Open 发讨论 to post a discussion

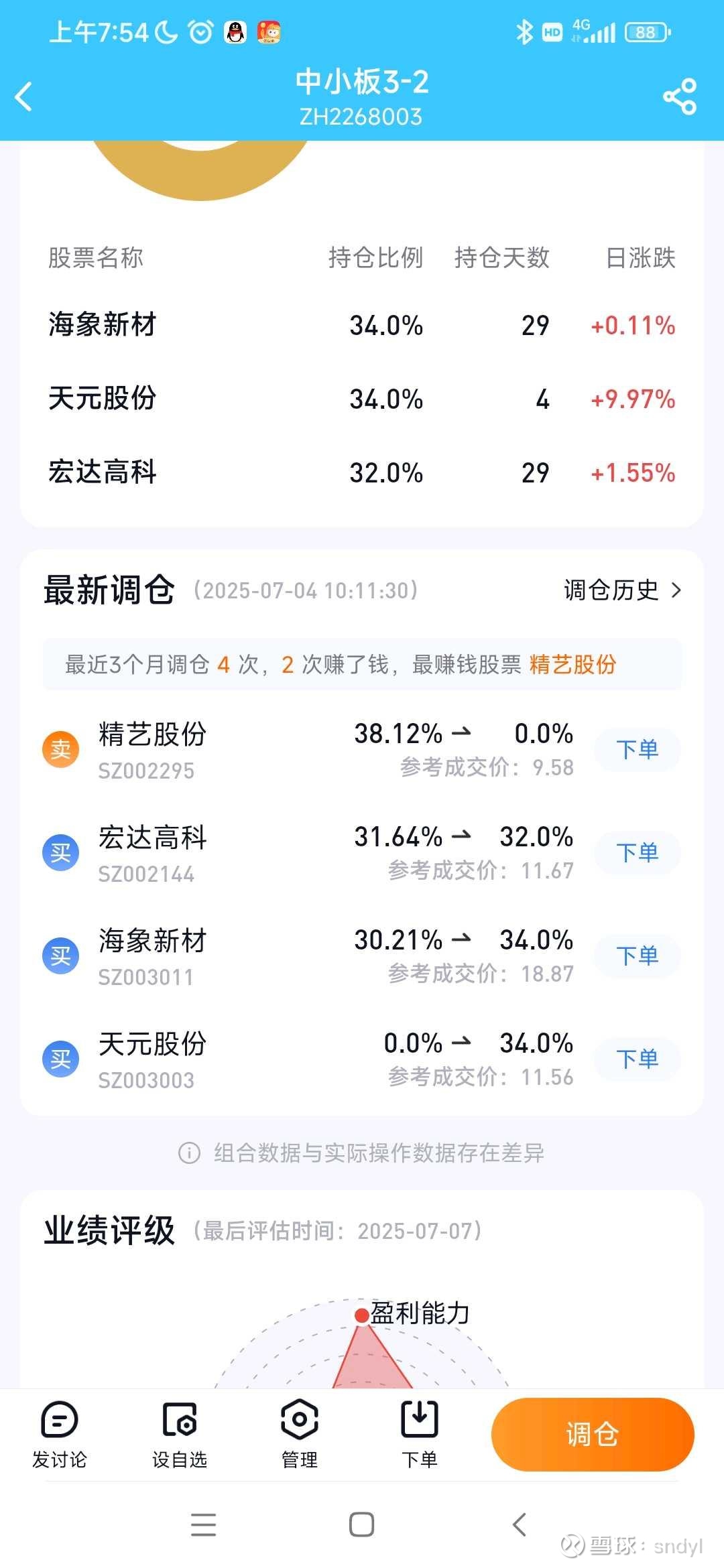[x=60, y=1435]
